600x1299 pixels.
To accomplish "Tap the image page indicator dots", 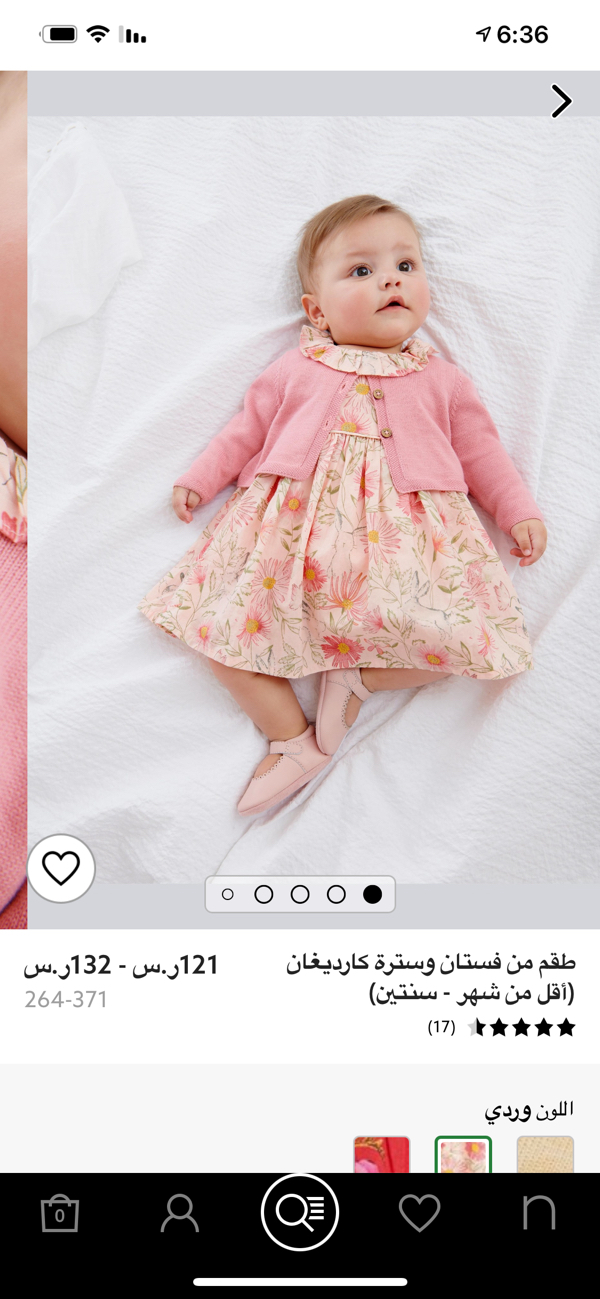I will pos(300,894).
